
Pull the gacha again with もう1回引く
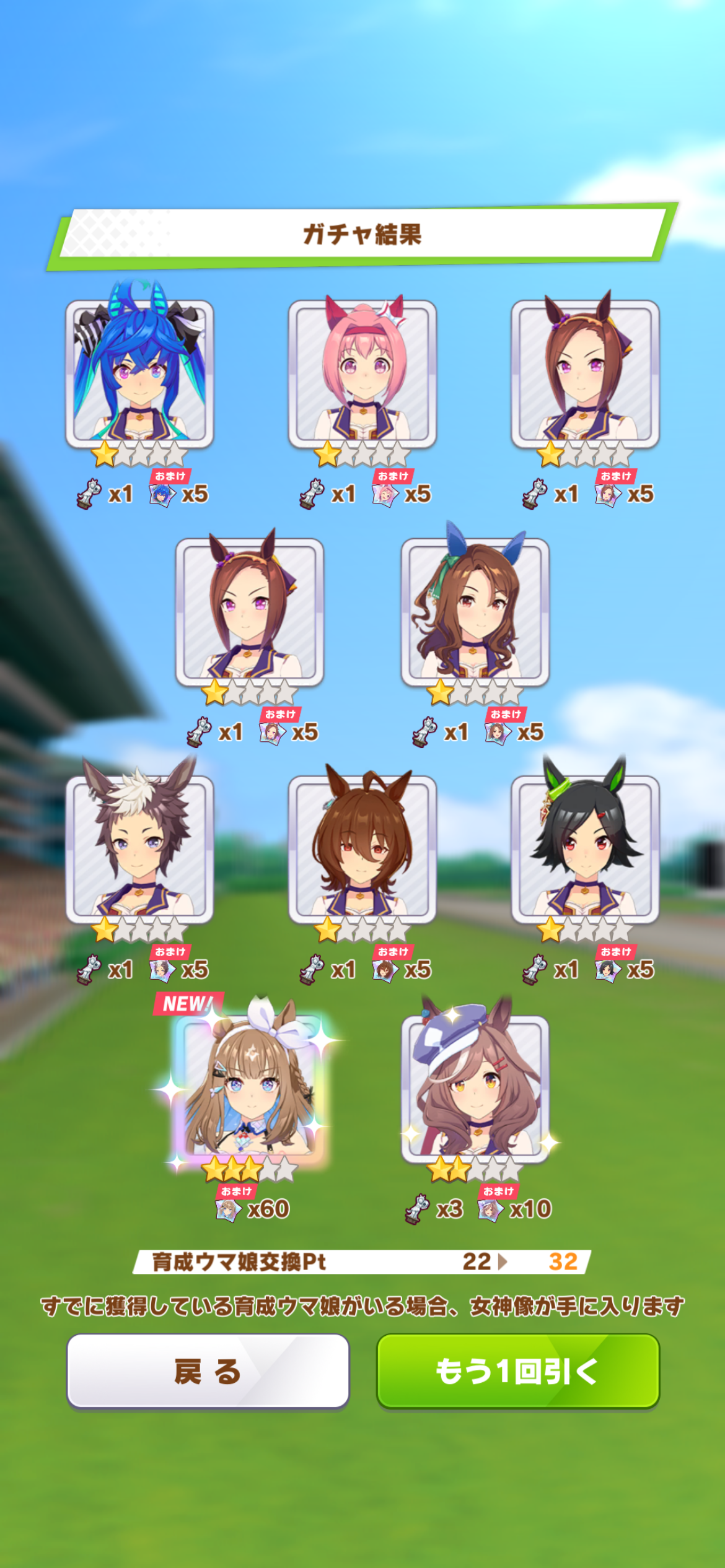click(518, 1371)
